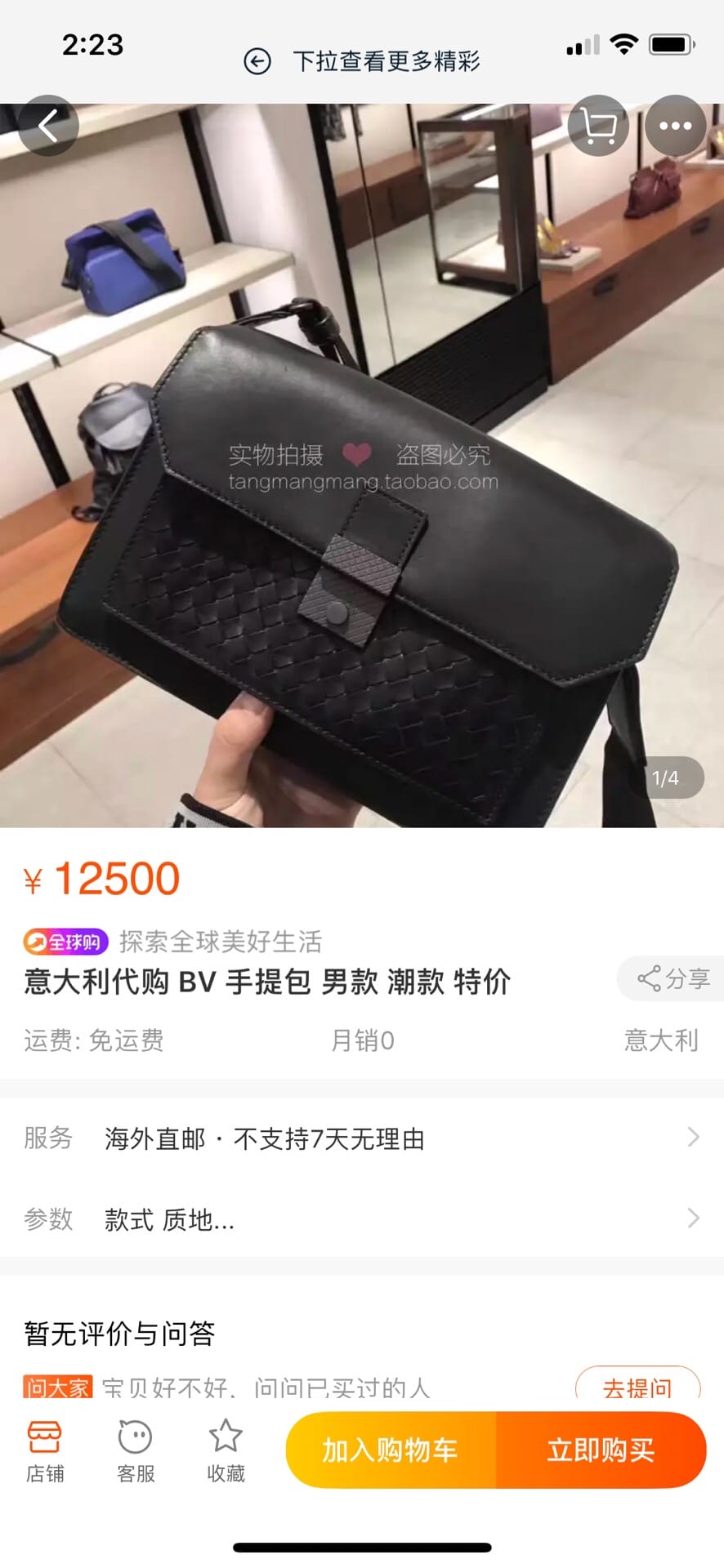
Task: Tap 去提问 to ask a question
Action: (637, 1387)
